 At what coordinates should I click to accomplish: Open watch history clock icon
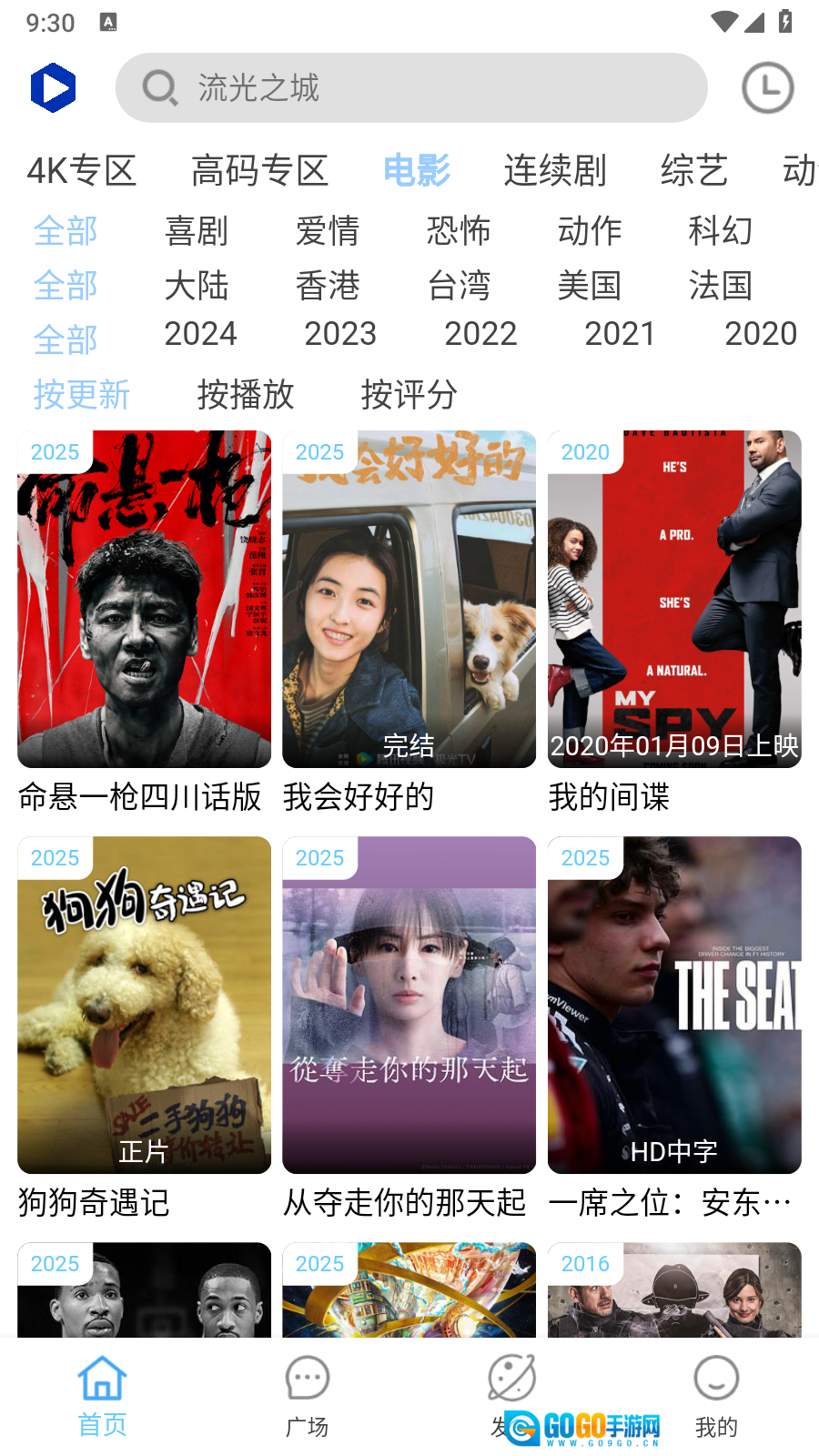[x=767, y=88]
